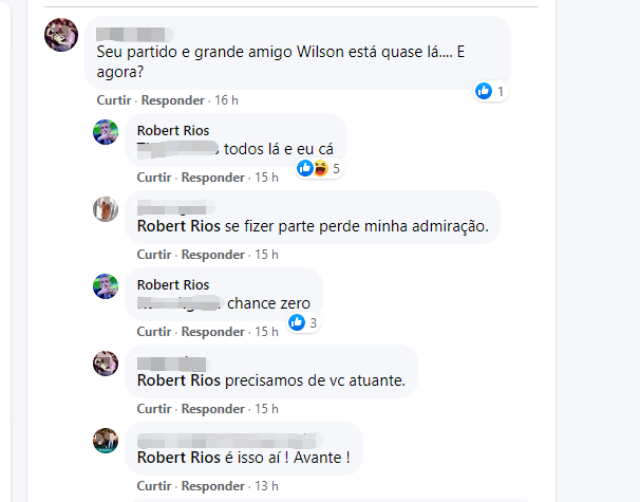Reply to 'é isso aí ! Avante !' comment
The width and height of the screenshot is (640, 502).
[213, 485]
